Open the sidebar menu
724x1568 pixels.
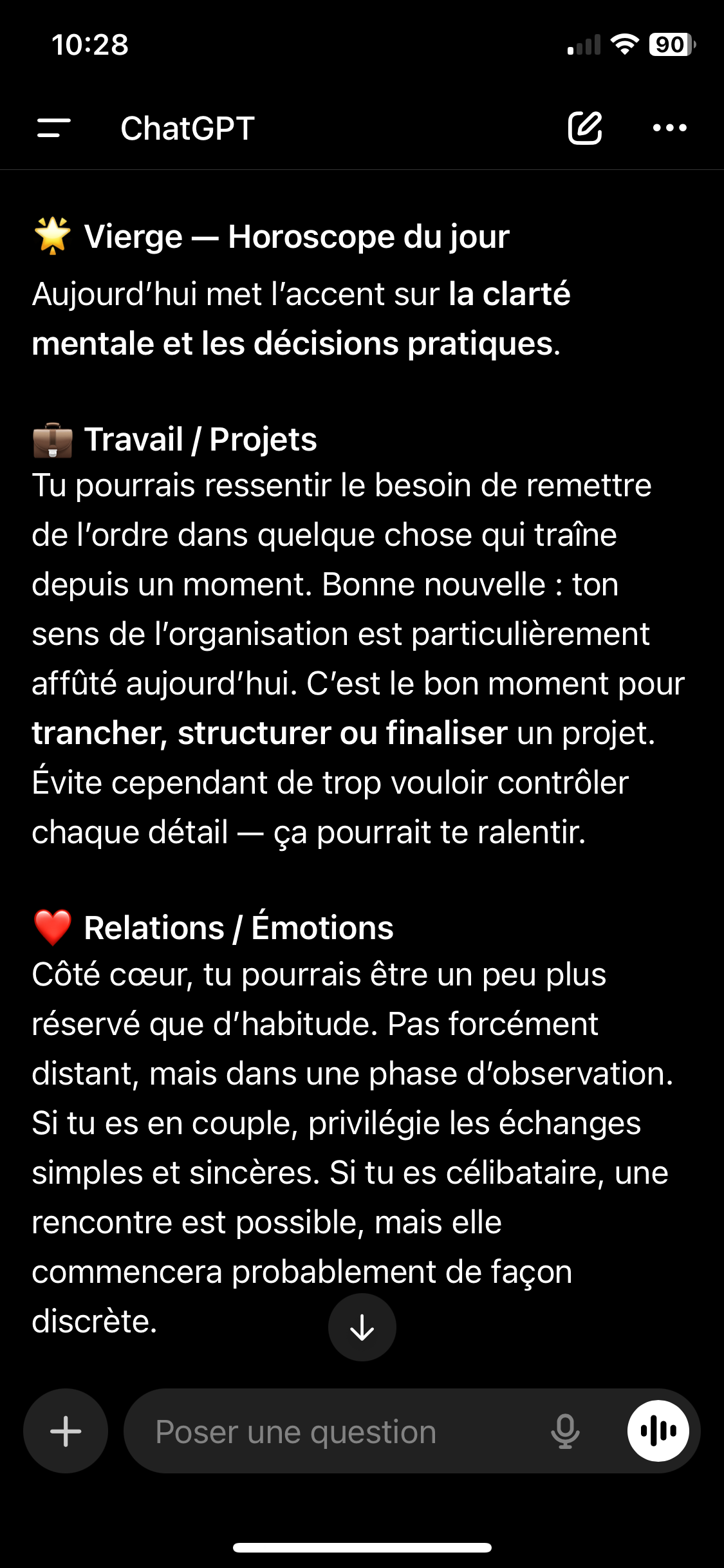[54, 128]
